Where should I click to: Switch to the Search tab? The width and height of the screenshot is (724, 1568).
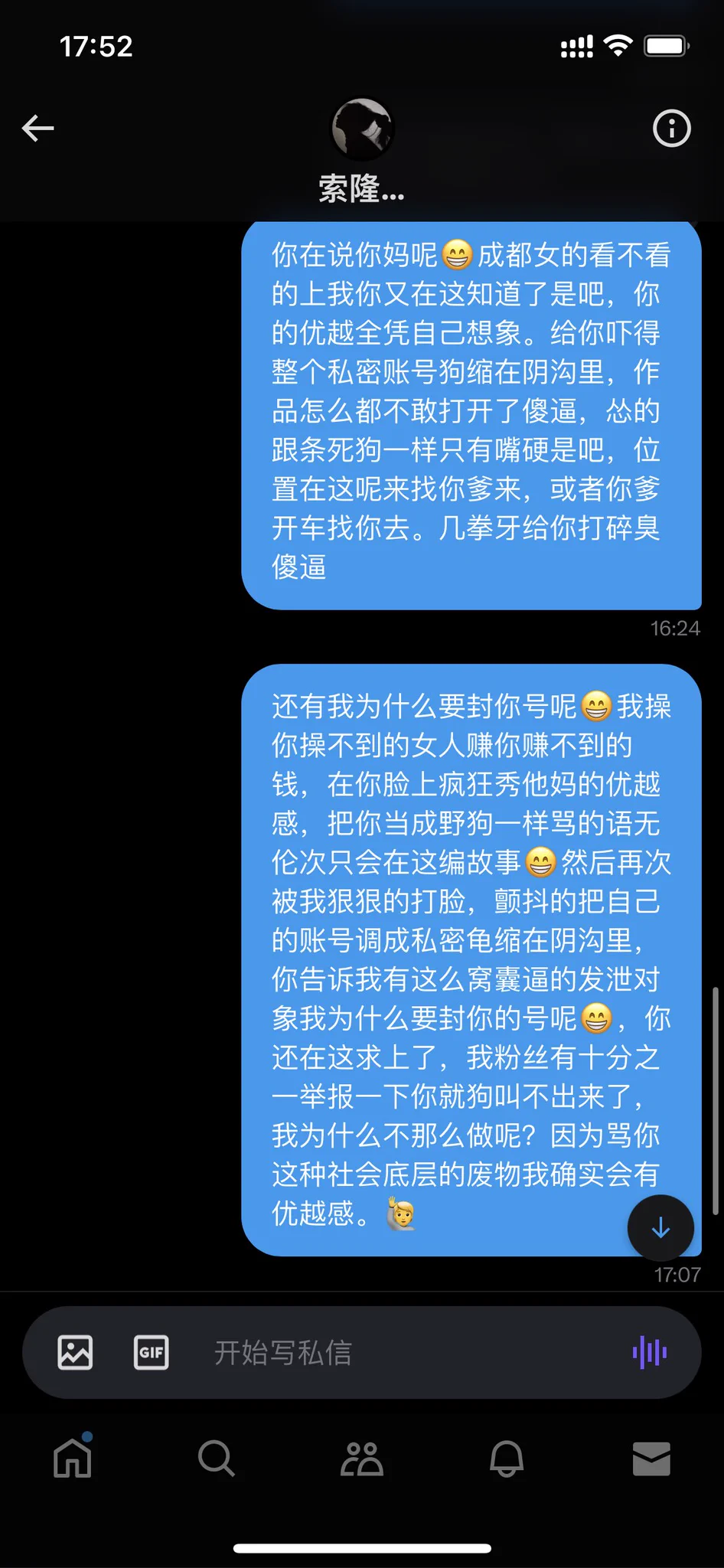click(217, 1458)
